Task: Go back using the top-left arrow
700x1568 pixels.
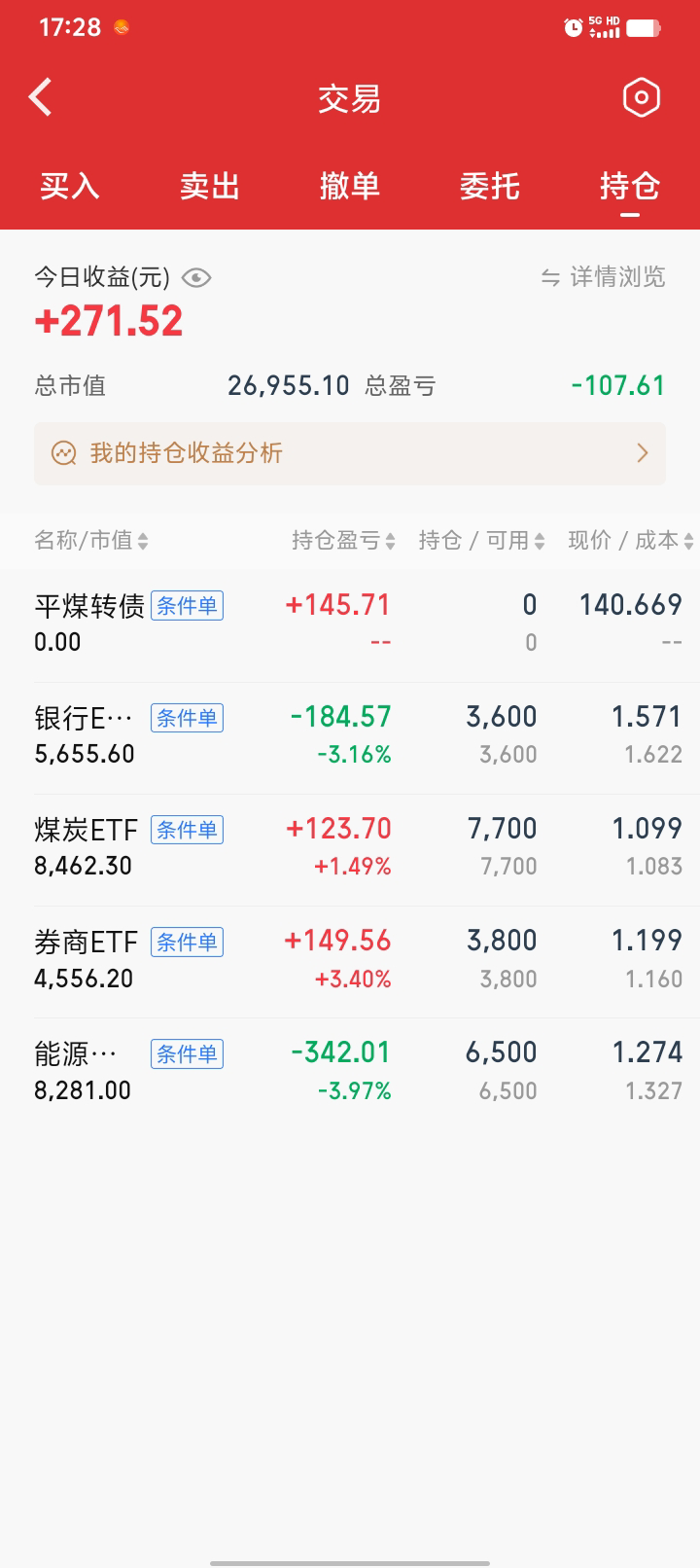Action: [x=41, y=97]
